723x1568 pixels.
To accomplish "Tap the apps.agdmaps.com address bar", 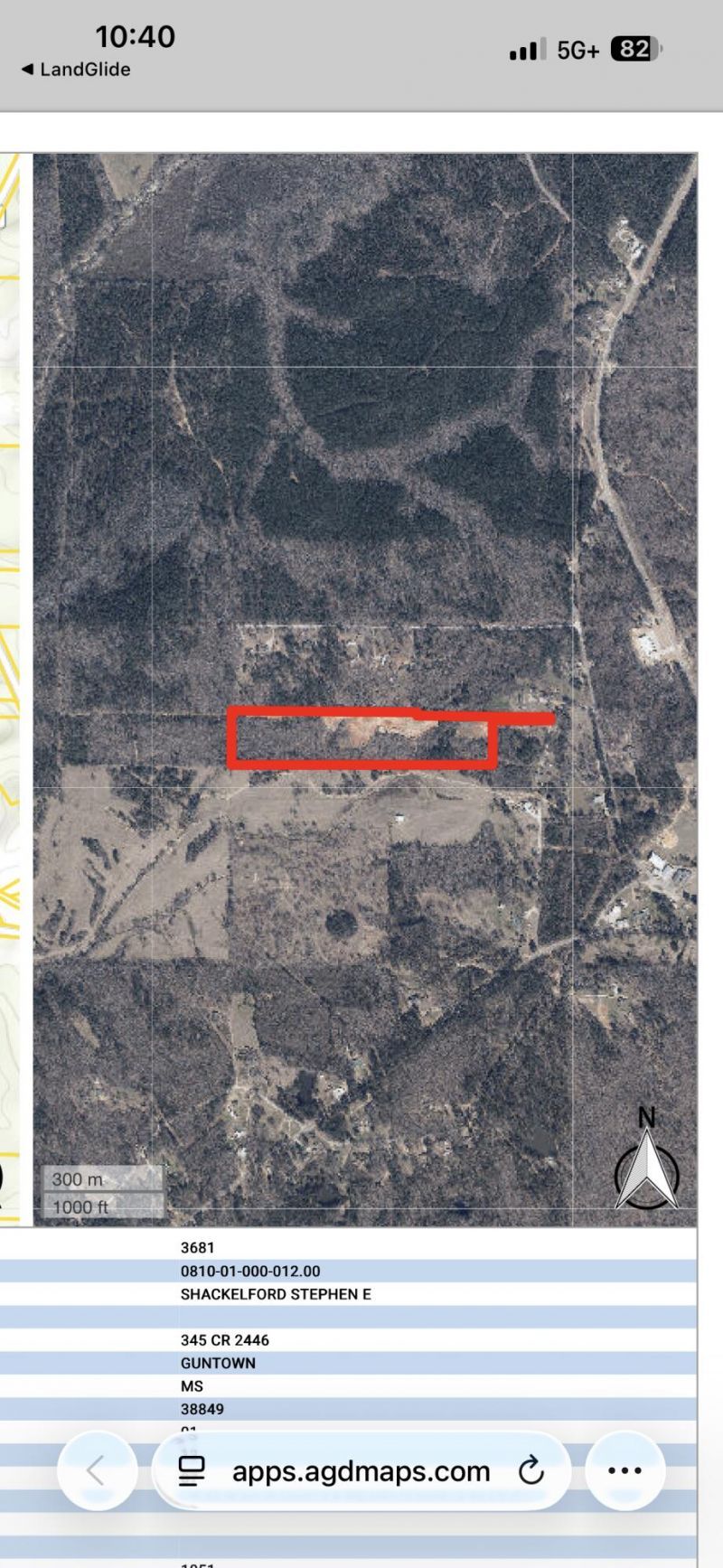I will tap(361, 1471).
